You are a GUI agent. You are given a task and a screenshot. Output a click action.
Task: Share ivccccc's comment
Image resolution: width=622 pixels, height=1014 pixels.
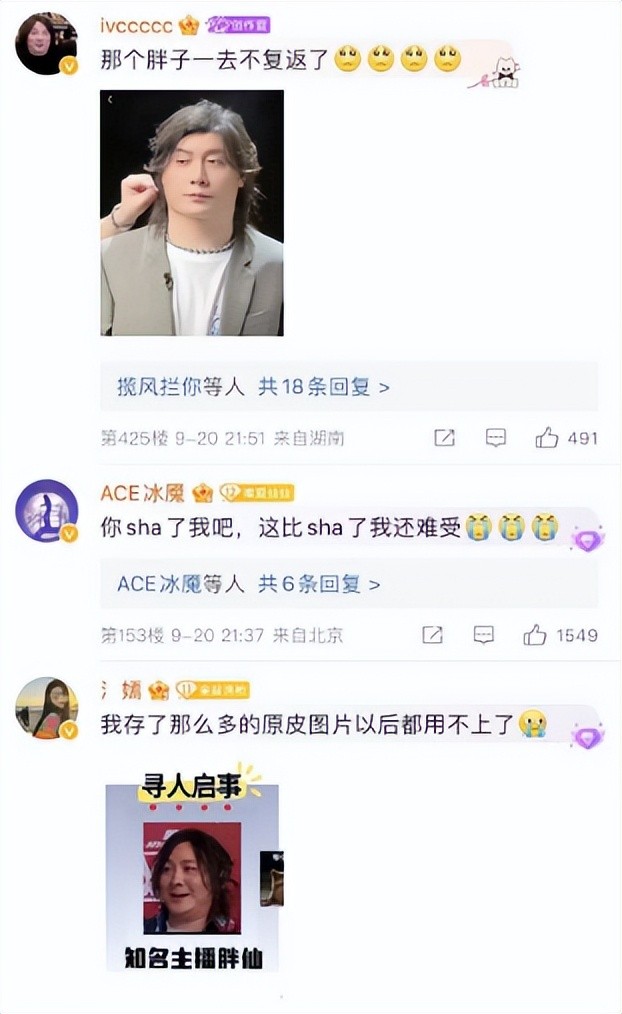(445, 438)
